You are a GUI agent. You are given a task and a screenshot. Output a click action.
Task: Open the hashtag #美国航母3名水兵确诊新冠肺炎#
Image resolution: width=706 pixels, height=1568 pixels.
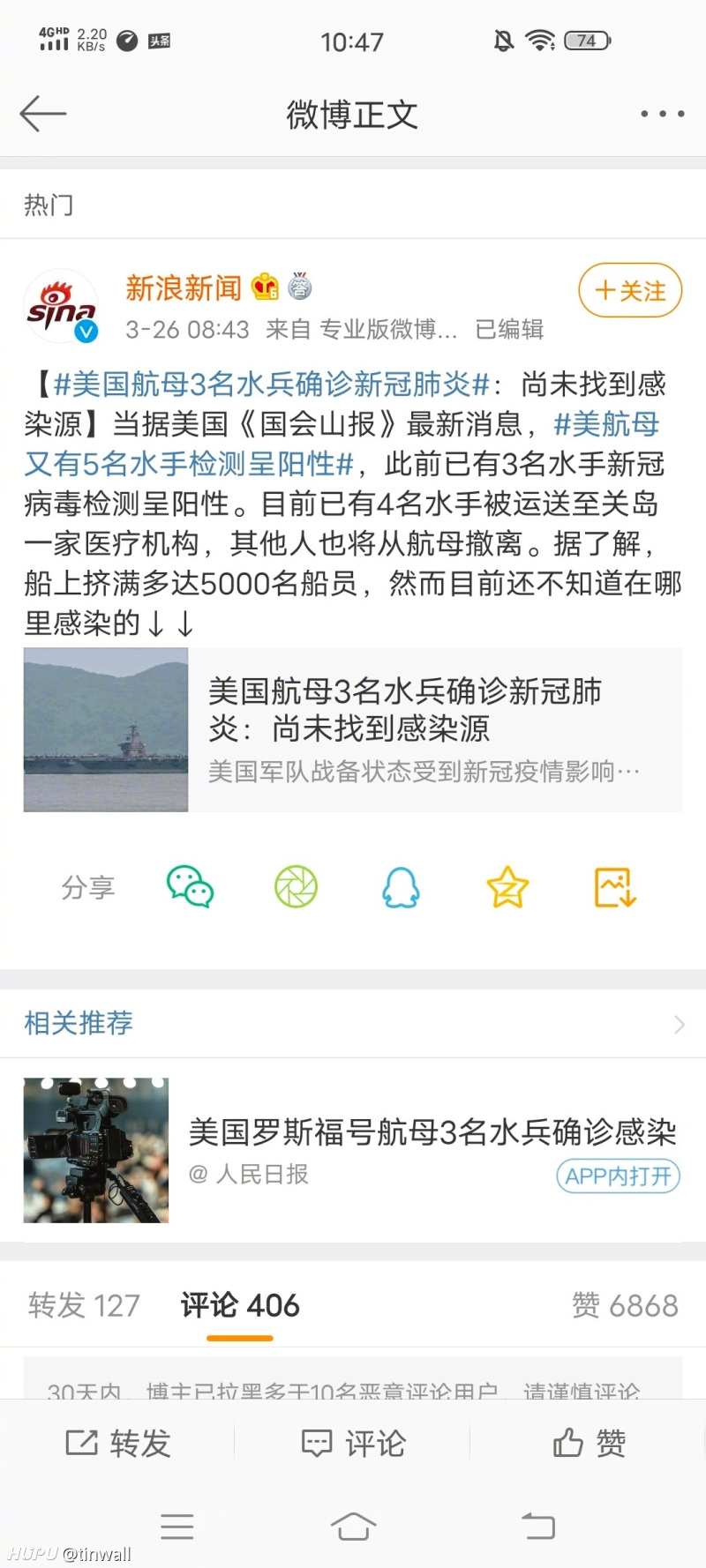coord(271,385)
